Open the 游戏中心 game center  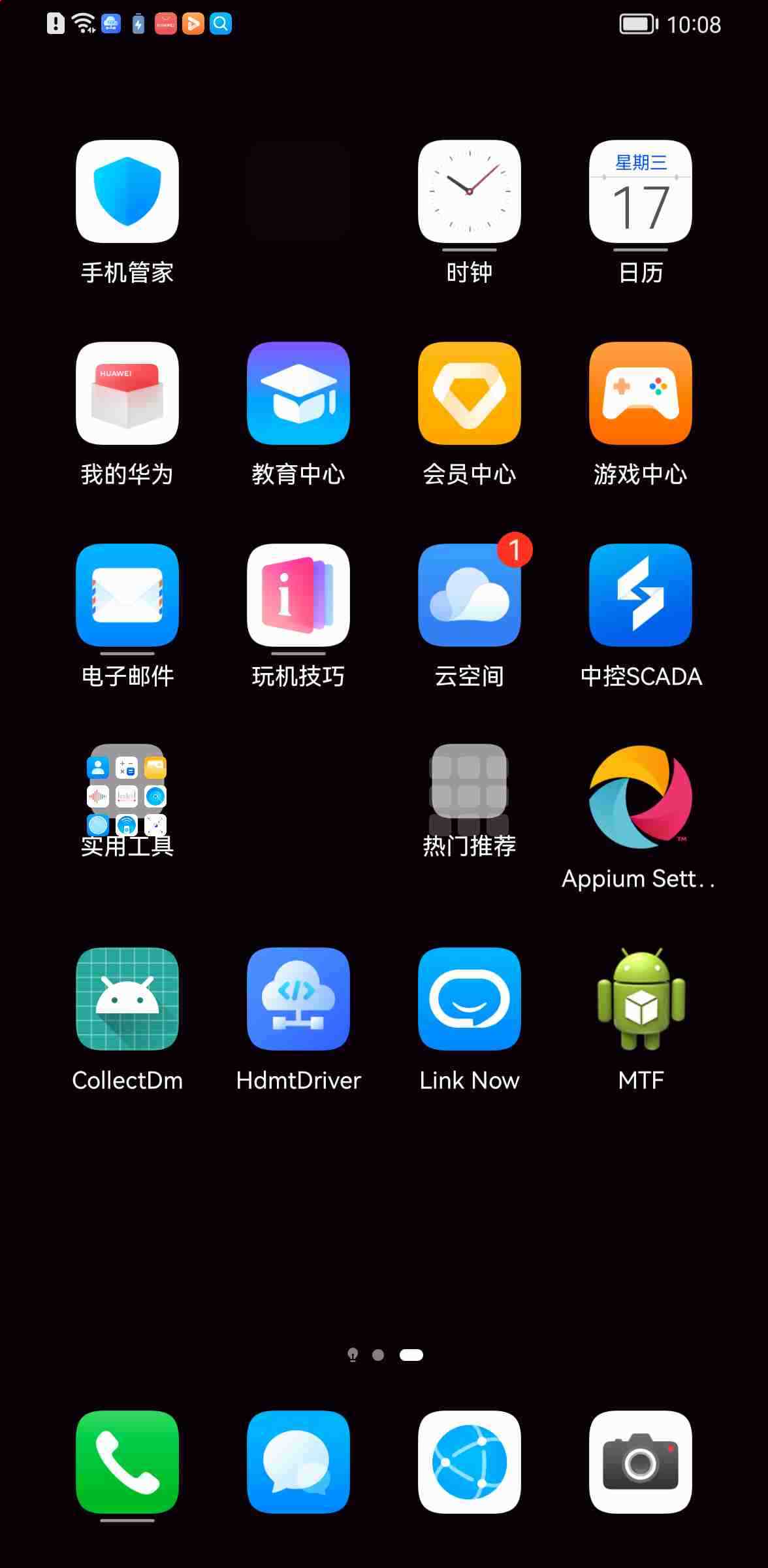point(640,393)
